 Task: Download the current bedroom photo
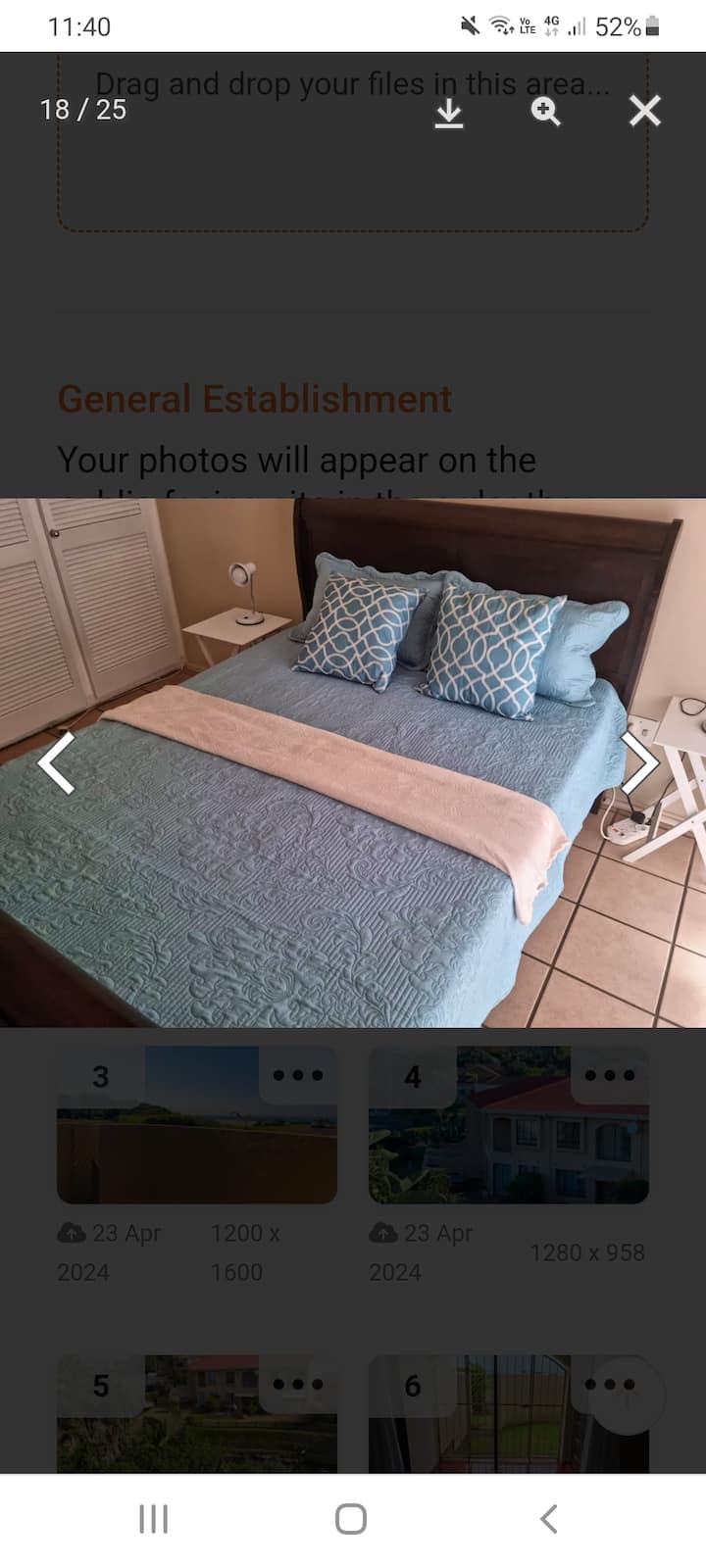click(x=449, y=112)
